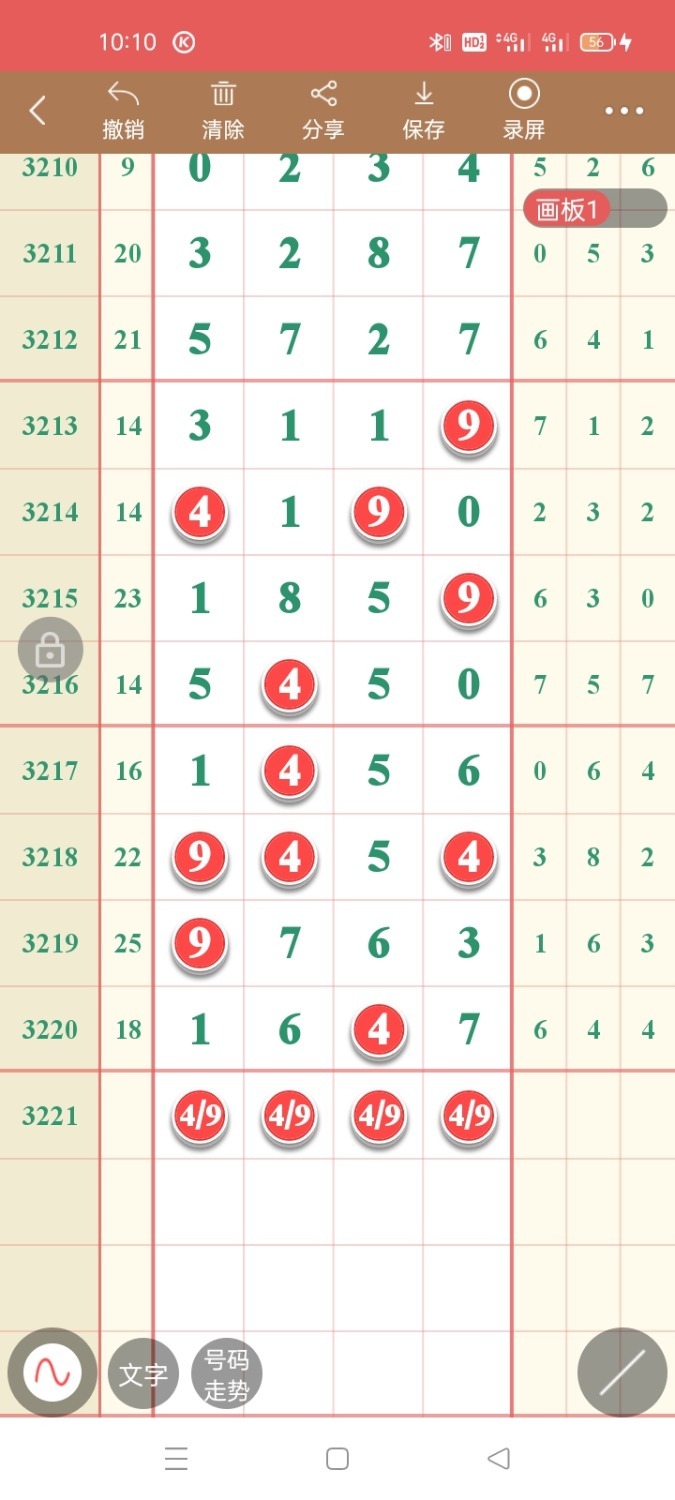Undo the last action with 撤销
675x1500 pixels.
coord(124,111)
